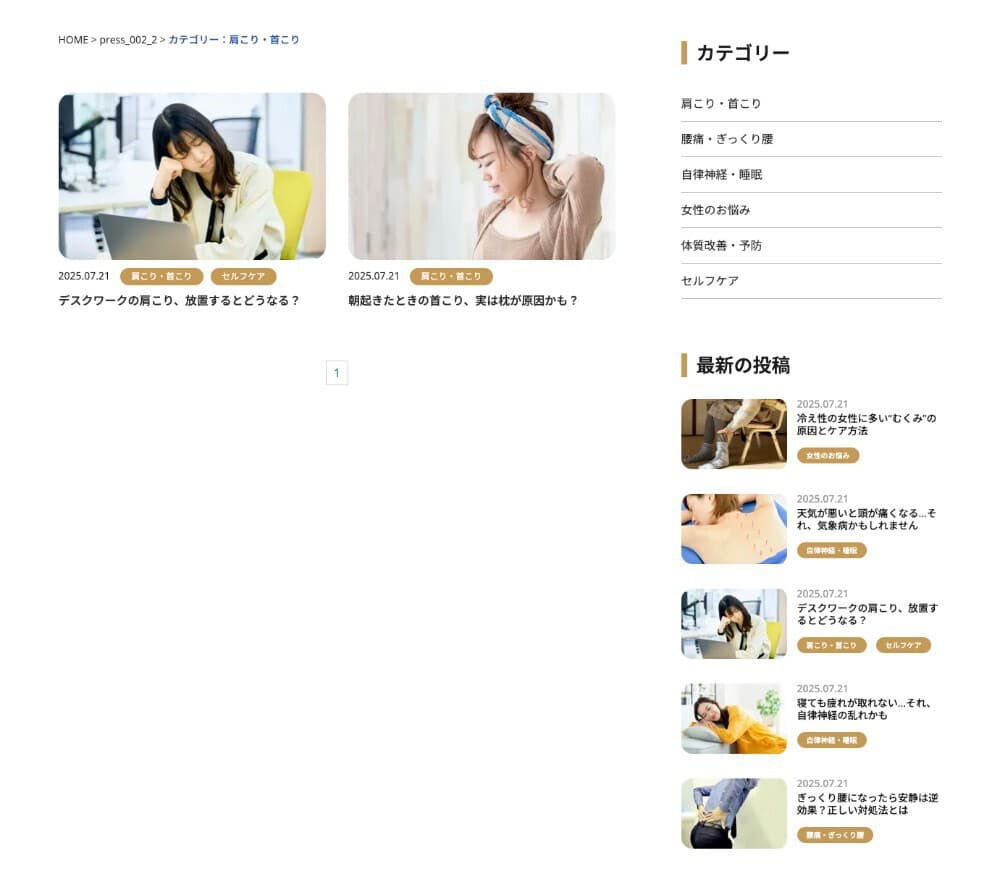
Task: Open the 腰痛・ぎっくり腰 category in sidebar
Action: 727,139
